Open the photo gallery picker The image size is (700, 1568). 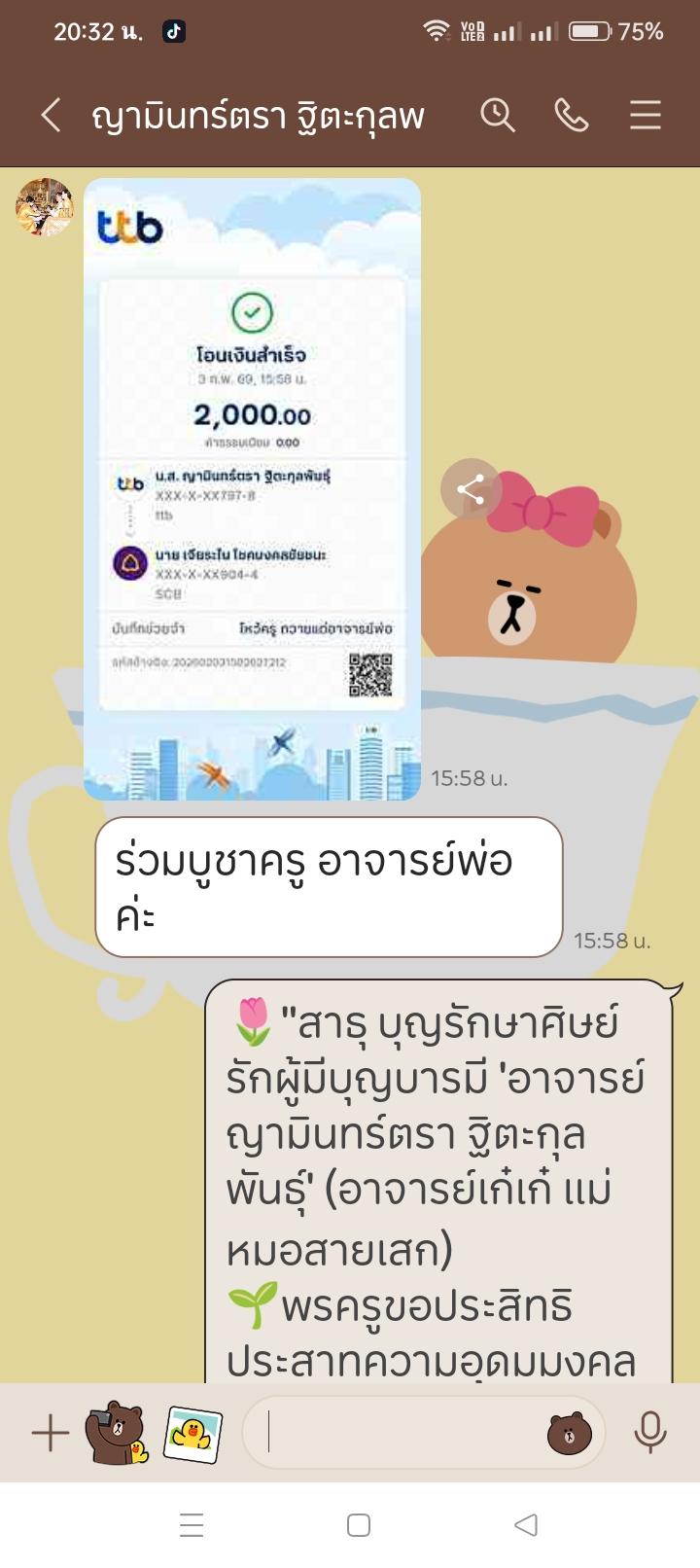[192, 1433]
